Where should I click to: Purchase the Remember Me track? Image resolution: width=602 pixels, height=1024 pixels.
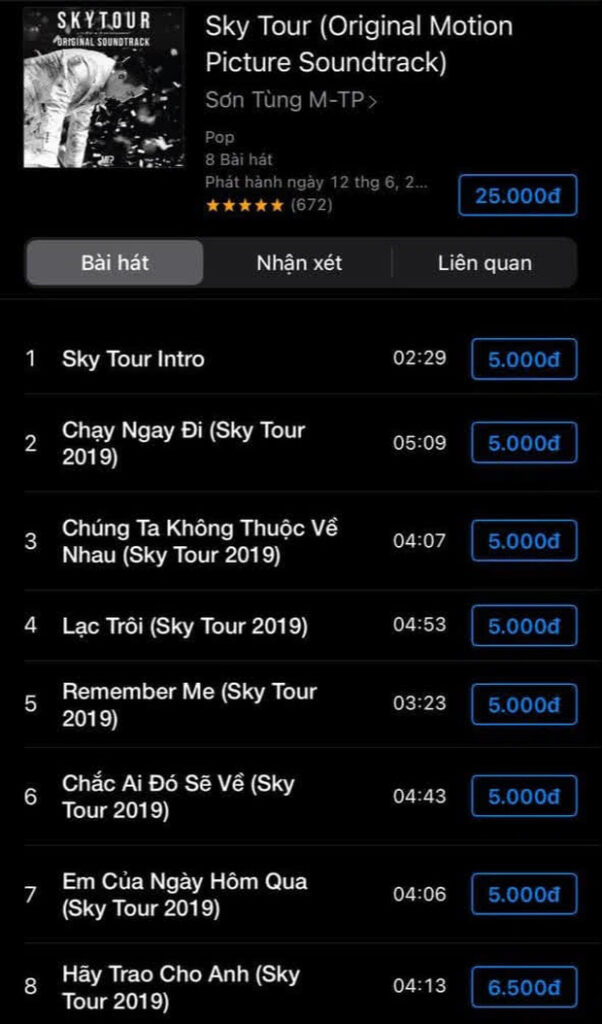(x=524, y=704)
